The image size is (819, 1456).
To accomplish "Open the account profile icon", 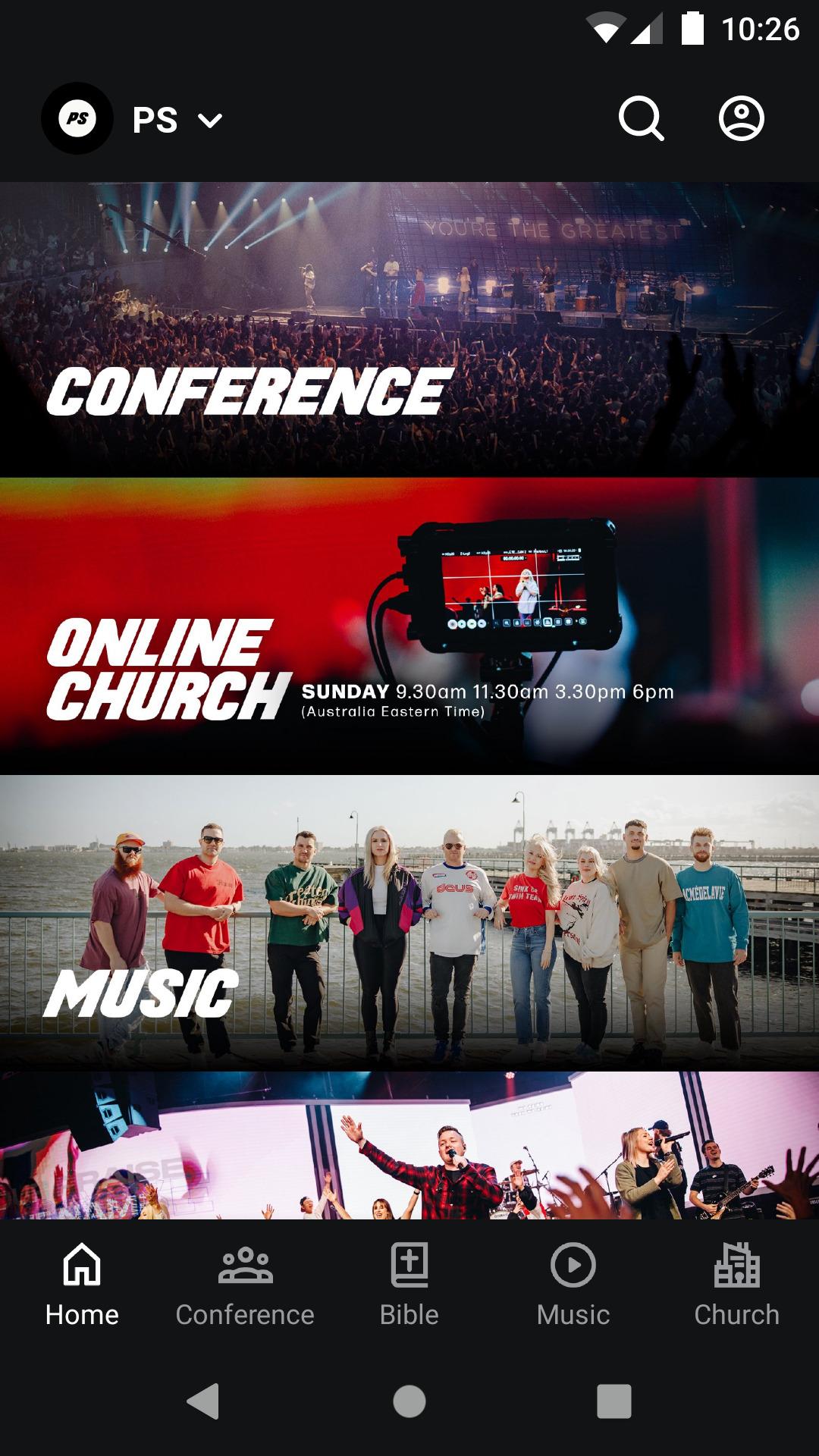I will pos(741,118).
